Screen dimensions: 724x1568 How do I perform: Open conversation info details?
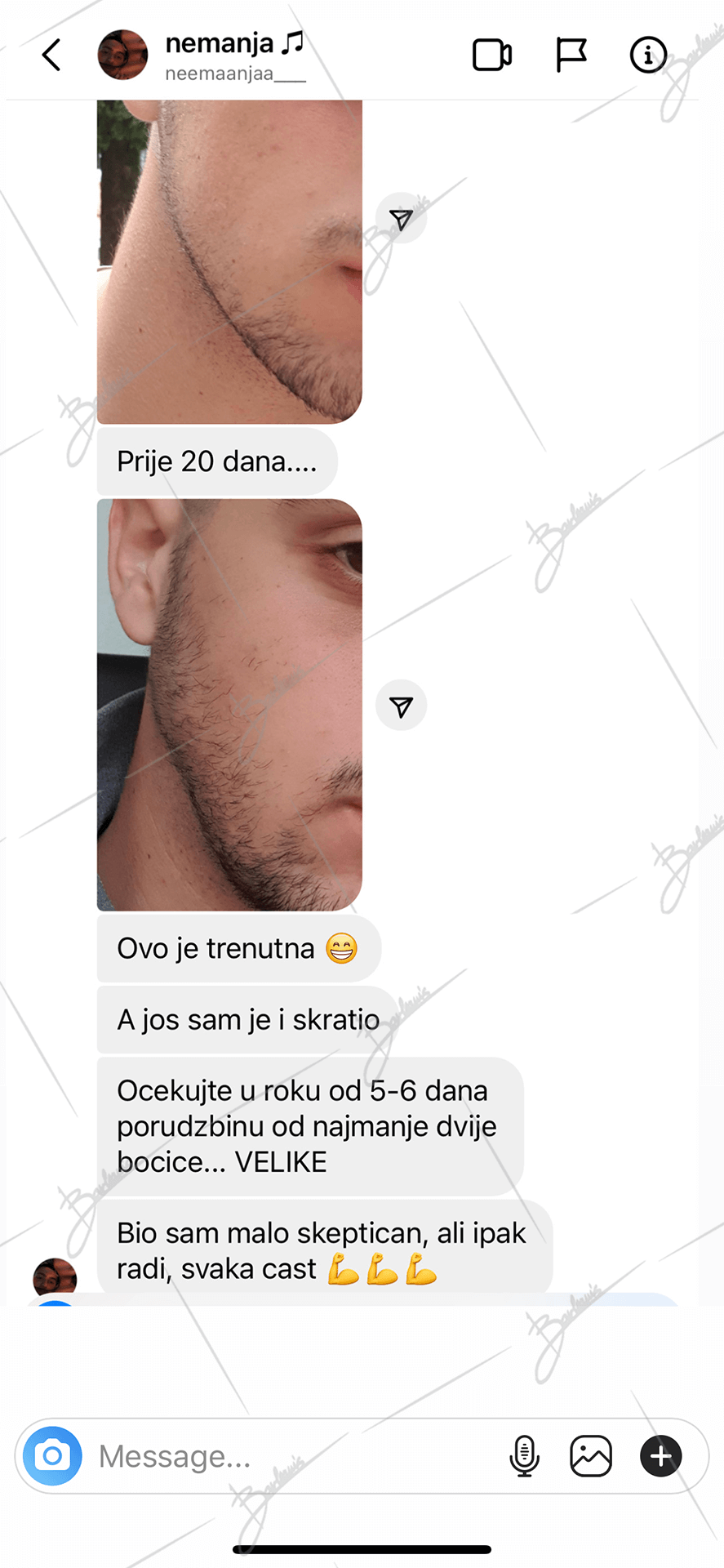tap(648, 56)
